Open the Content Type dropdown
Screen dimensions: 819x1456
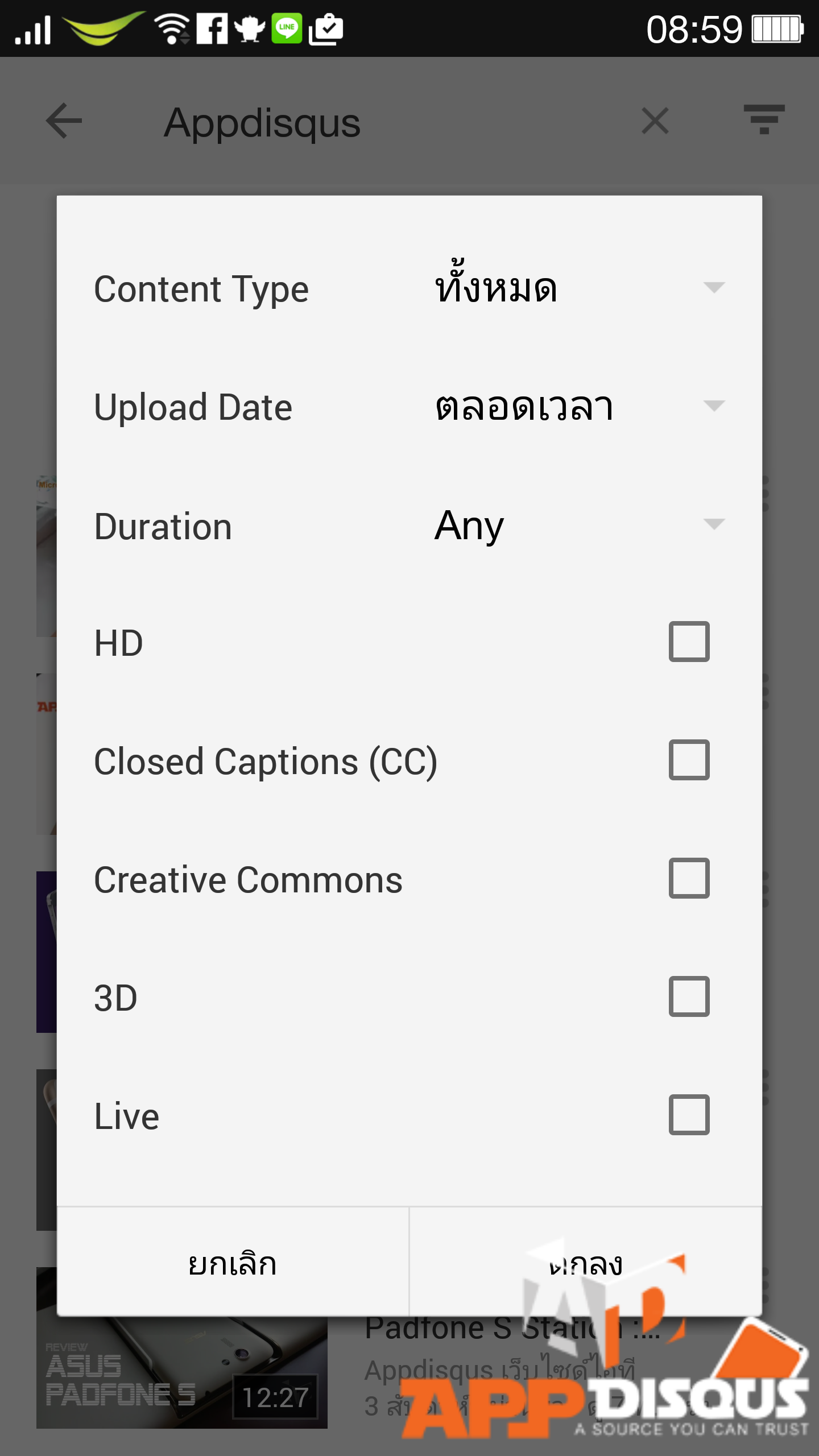tap(580, 288)
